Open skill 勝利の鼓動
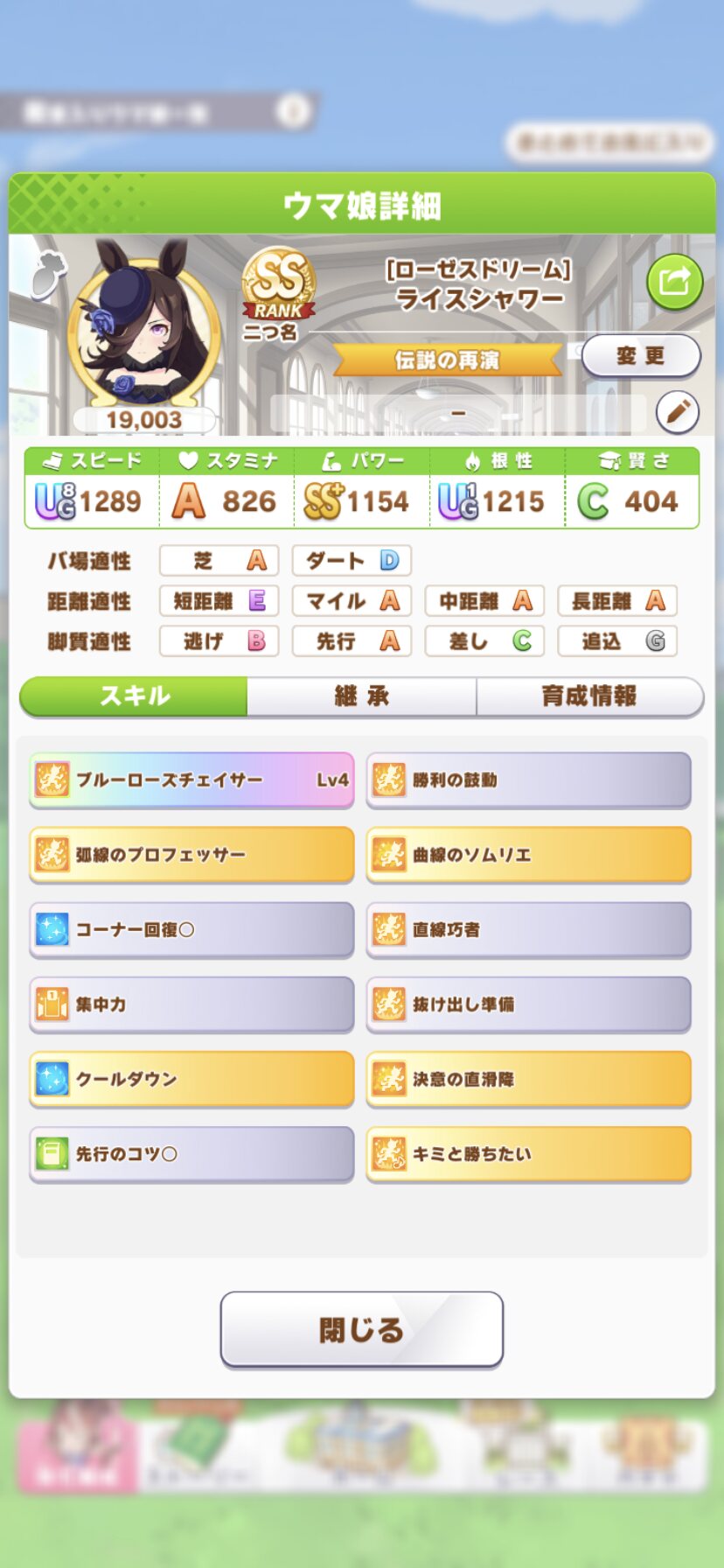This screenshot has width=724, height=1568. pyautogui.click(x=529, y=780)
